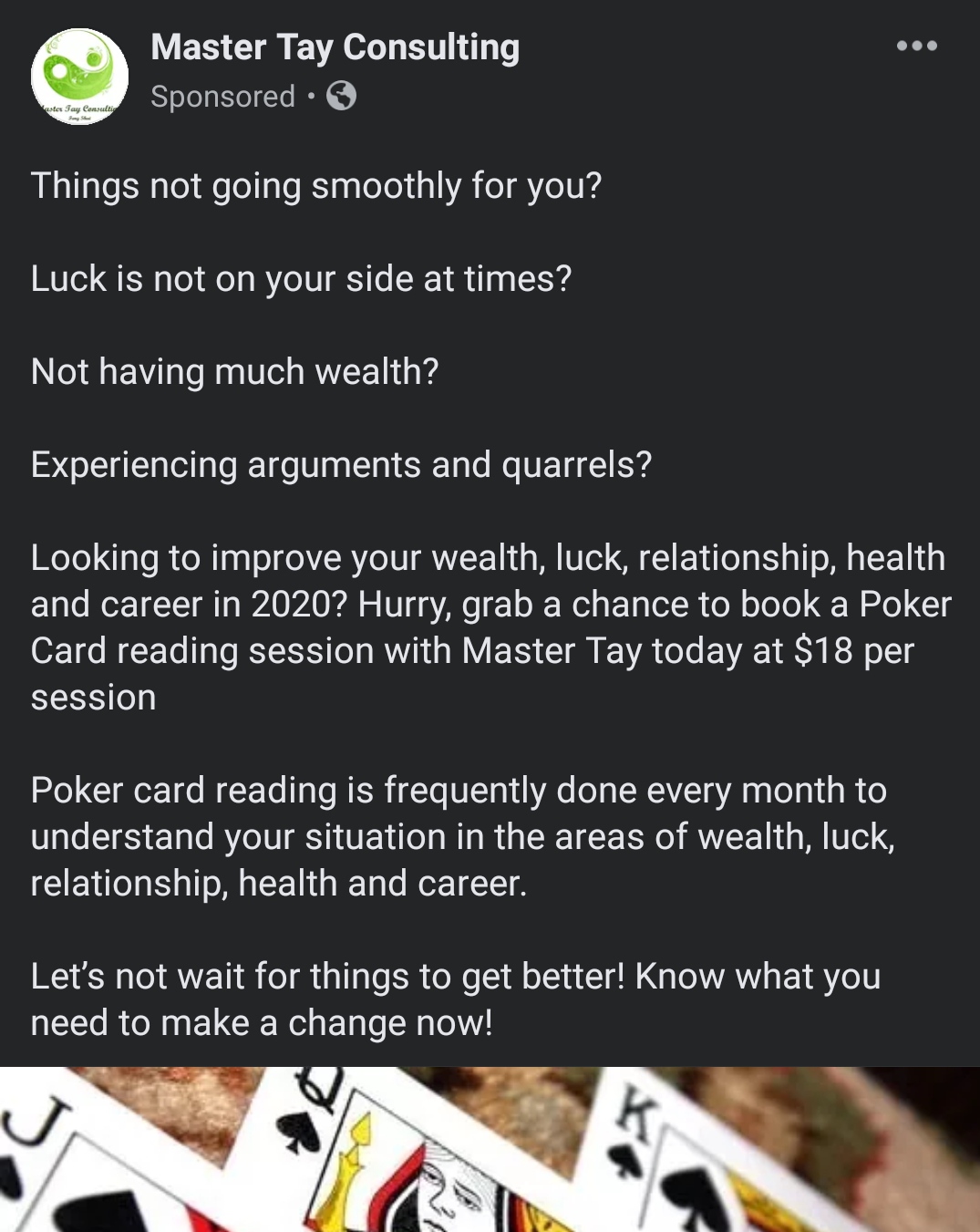Open the playing cards ad image
Screen dimensions: 980x1232
coord(490,1149)
